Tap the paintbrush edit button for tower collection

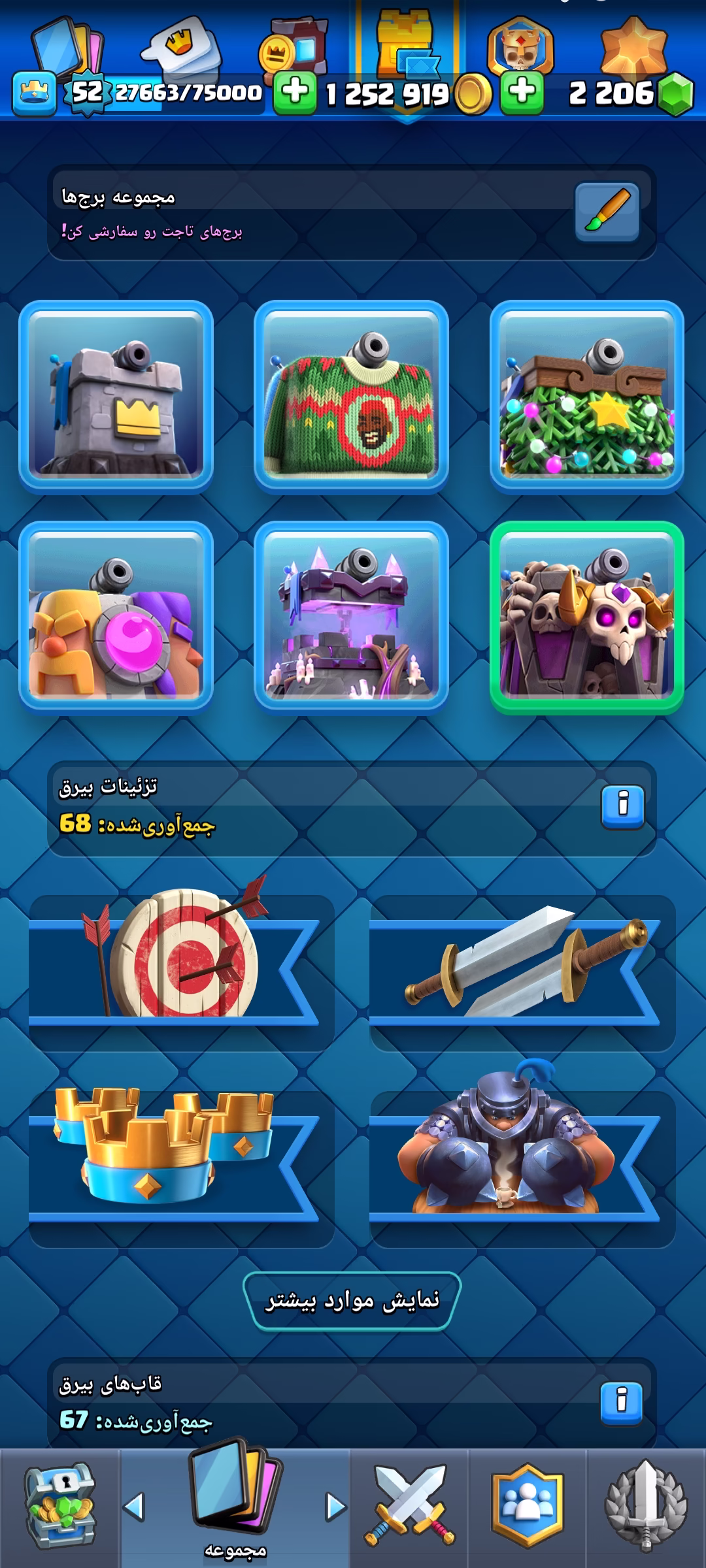tap(607, 212)
